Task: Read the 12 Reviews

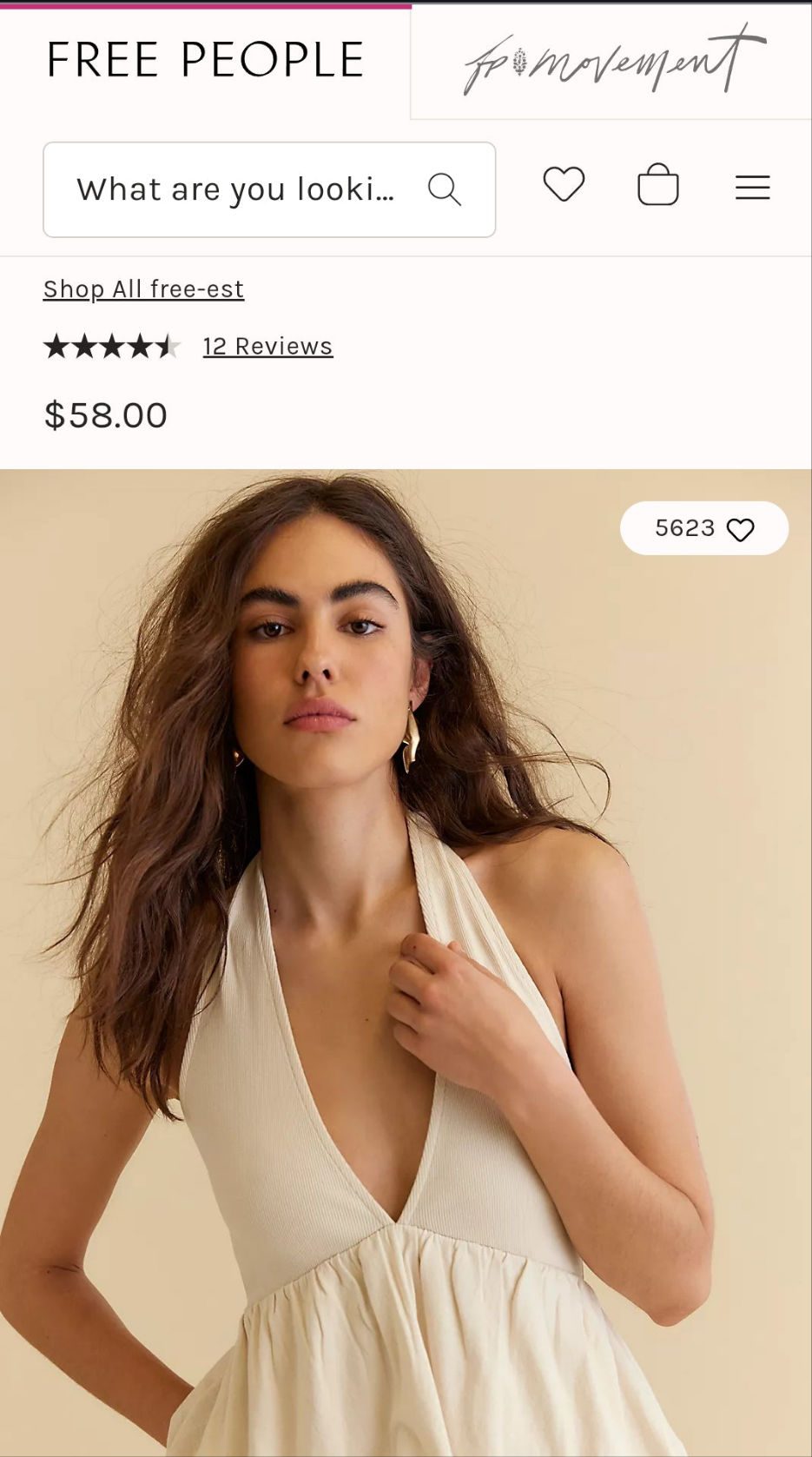Action: coord(267,347)
